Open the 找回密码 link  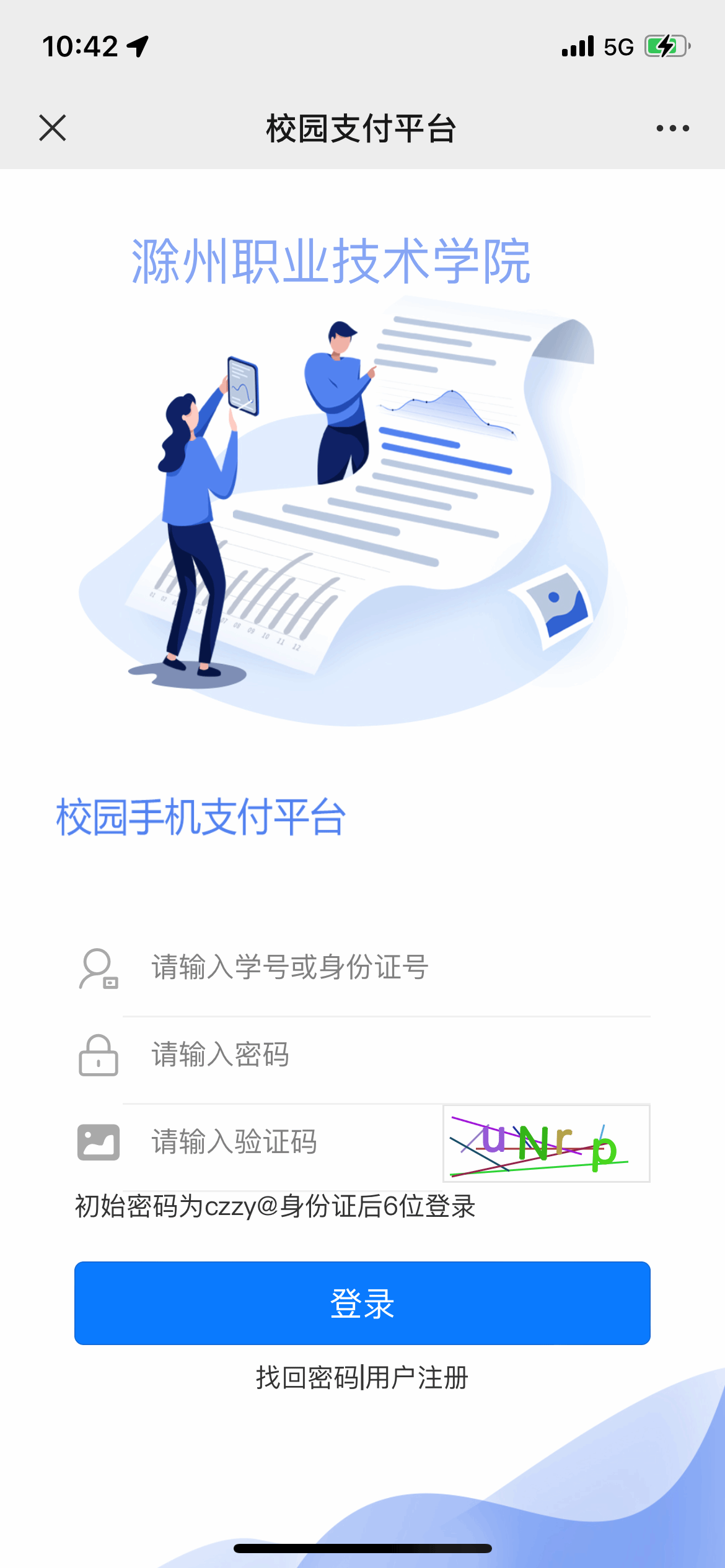point(307,1379)
